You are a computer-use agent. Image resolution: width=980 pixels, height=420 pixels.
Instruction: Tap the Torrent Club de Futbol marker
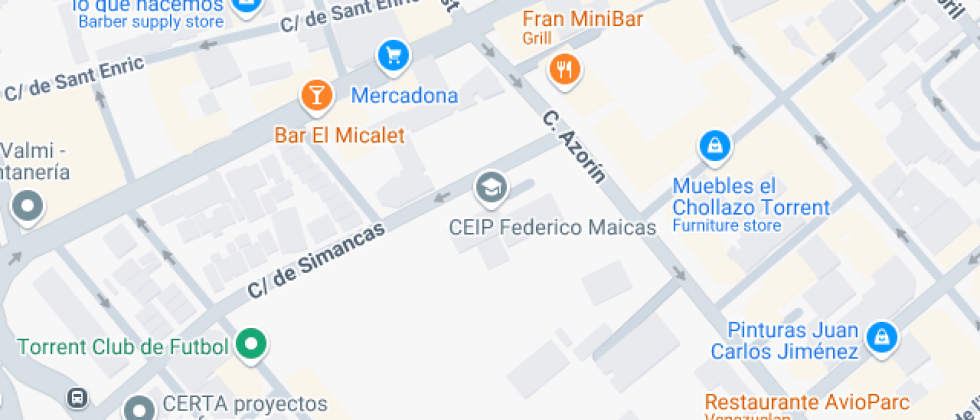251,345
